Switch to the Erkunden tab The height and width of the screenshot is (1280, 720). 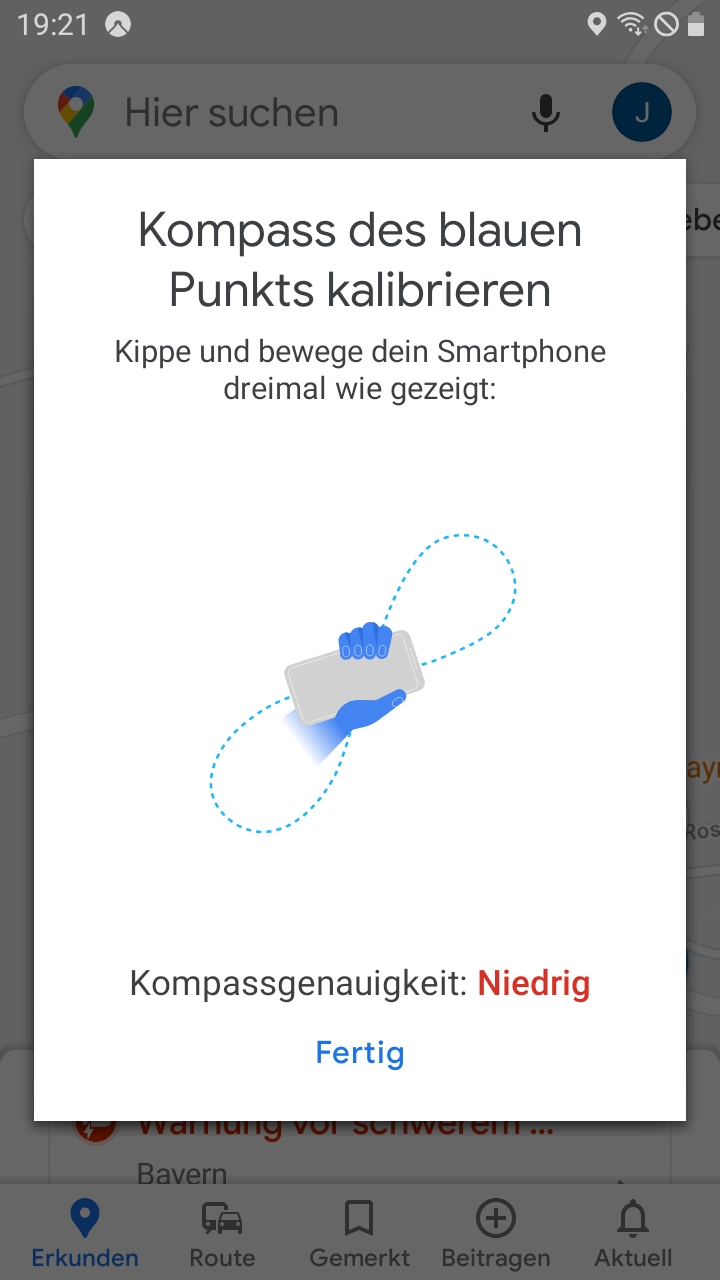coord(85,1234)
